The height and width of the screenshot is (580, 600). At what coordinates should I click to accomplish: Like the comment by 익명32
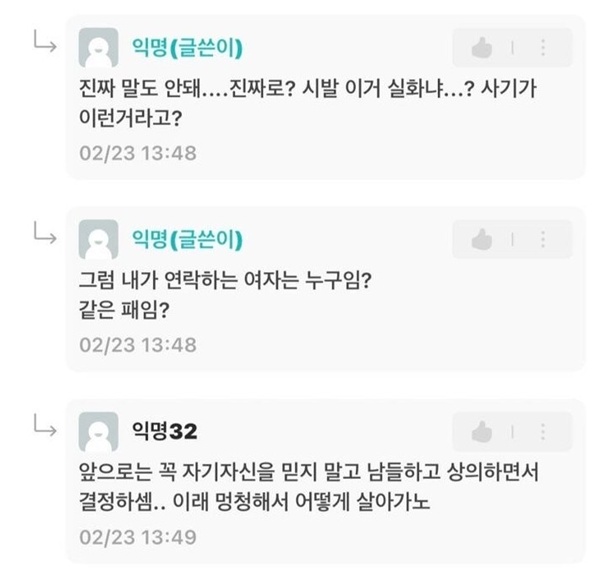coord(482,432)
